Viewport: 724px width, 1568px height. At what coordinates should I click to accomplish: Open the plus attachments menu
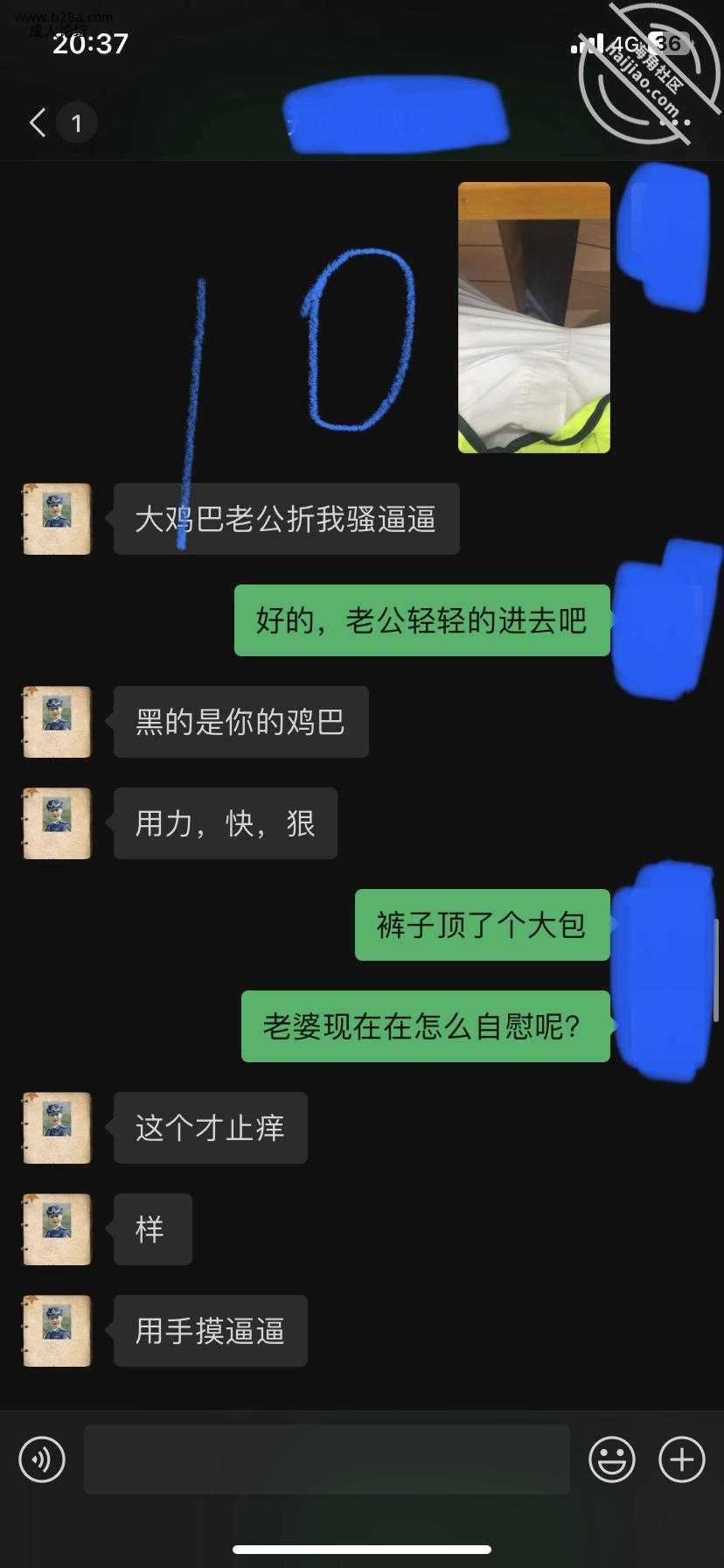pyautogui.click(x=682, y=1459)
